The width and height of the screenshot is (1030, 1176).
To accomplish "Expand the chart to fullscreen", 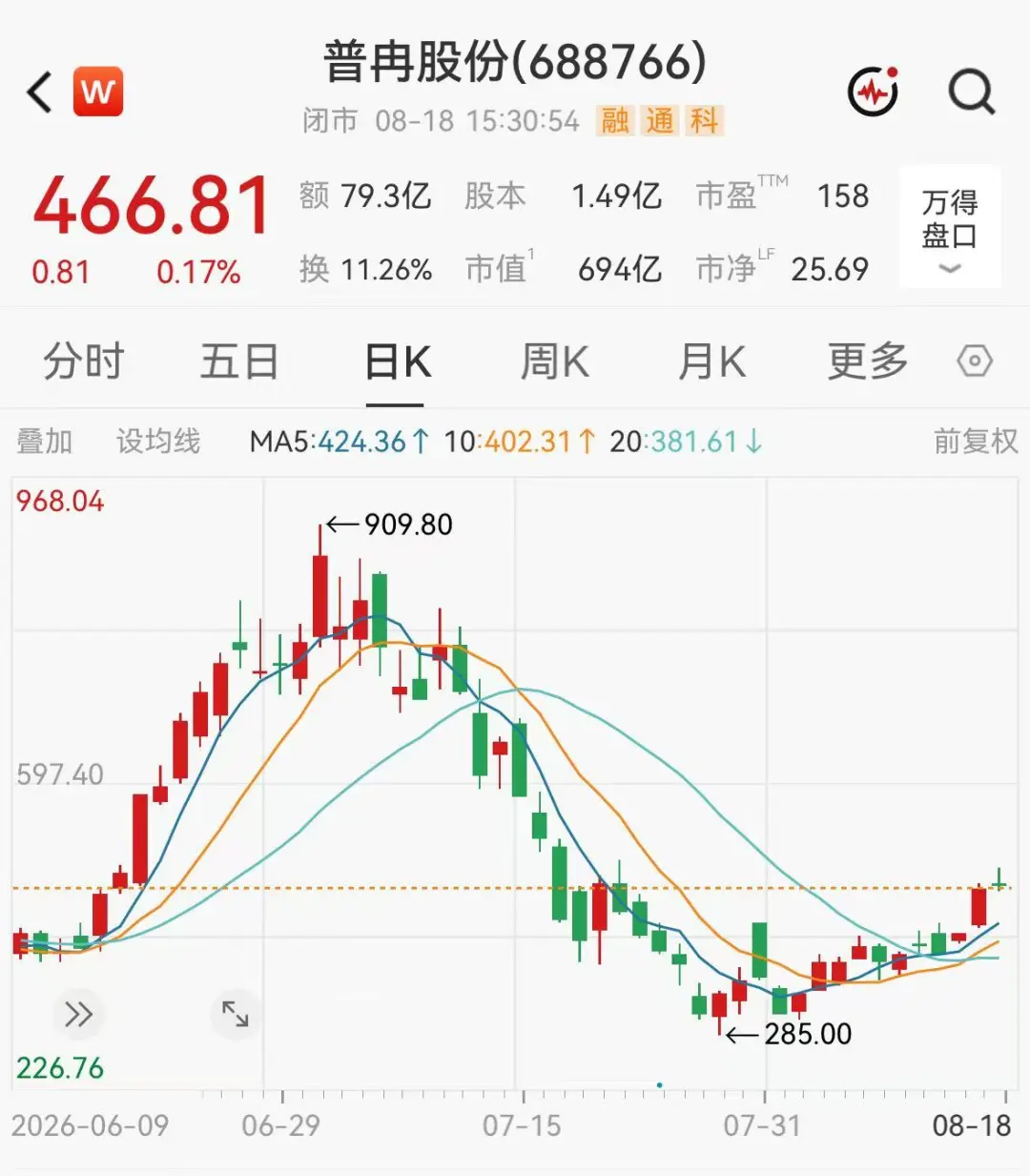I will (235, 1013).
